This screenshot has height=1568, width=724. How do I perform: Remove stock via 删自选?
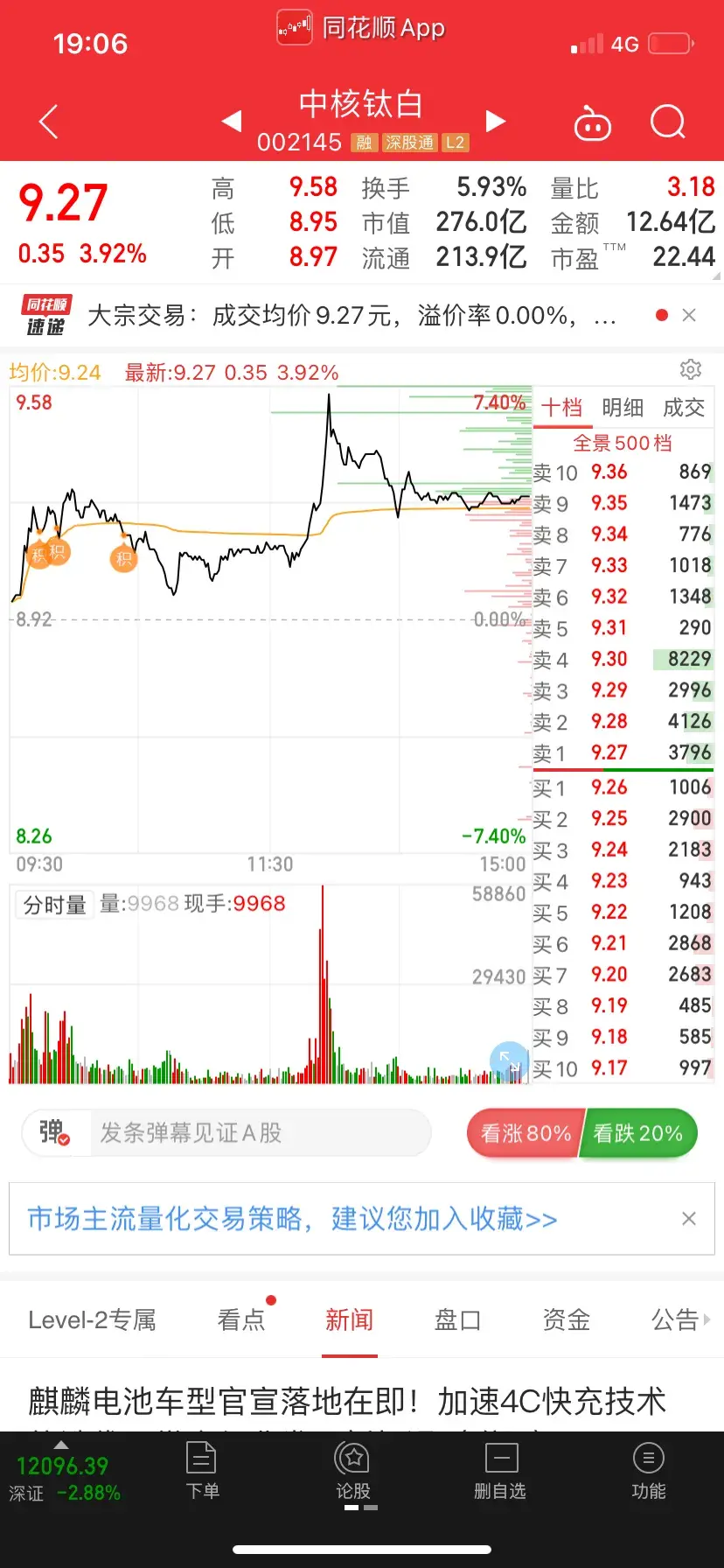500,1472
